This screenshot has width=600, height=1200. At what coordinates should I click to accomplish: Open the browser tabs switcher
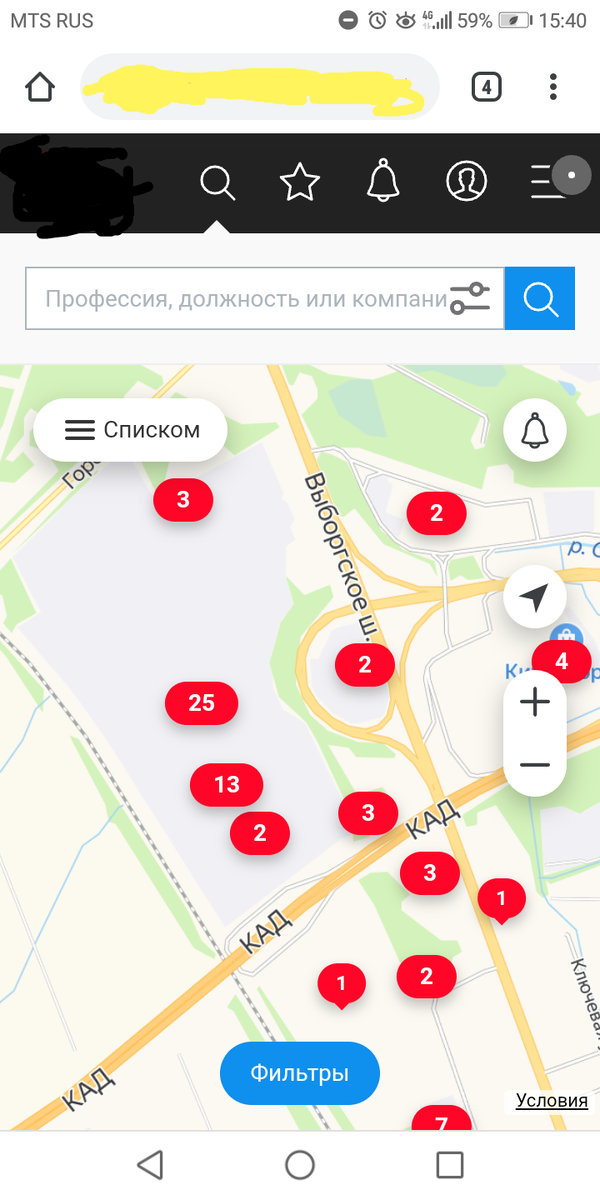tap(485, 87)
